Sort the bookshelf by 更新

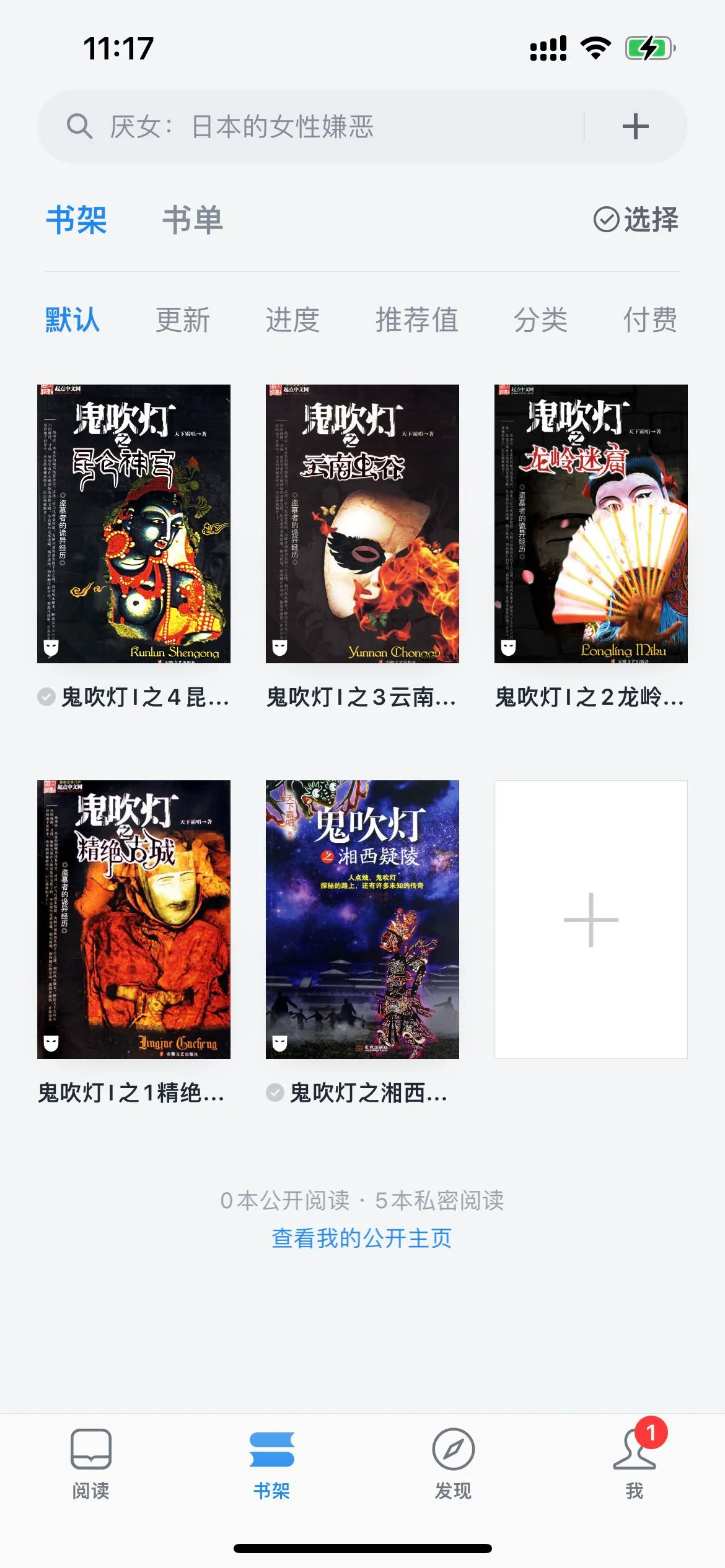[183, 320]
